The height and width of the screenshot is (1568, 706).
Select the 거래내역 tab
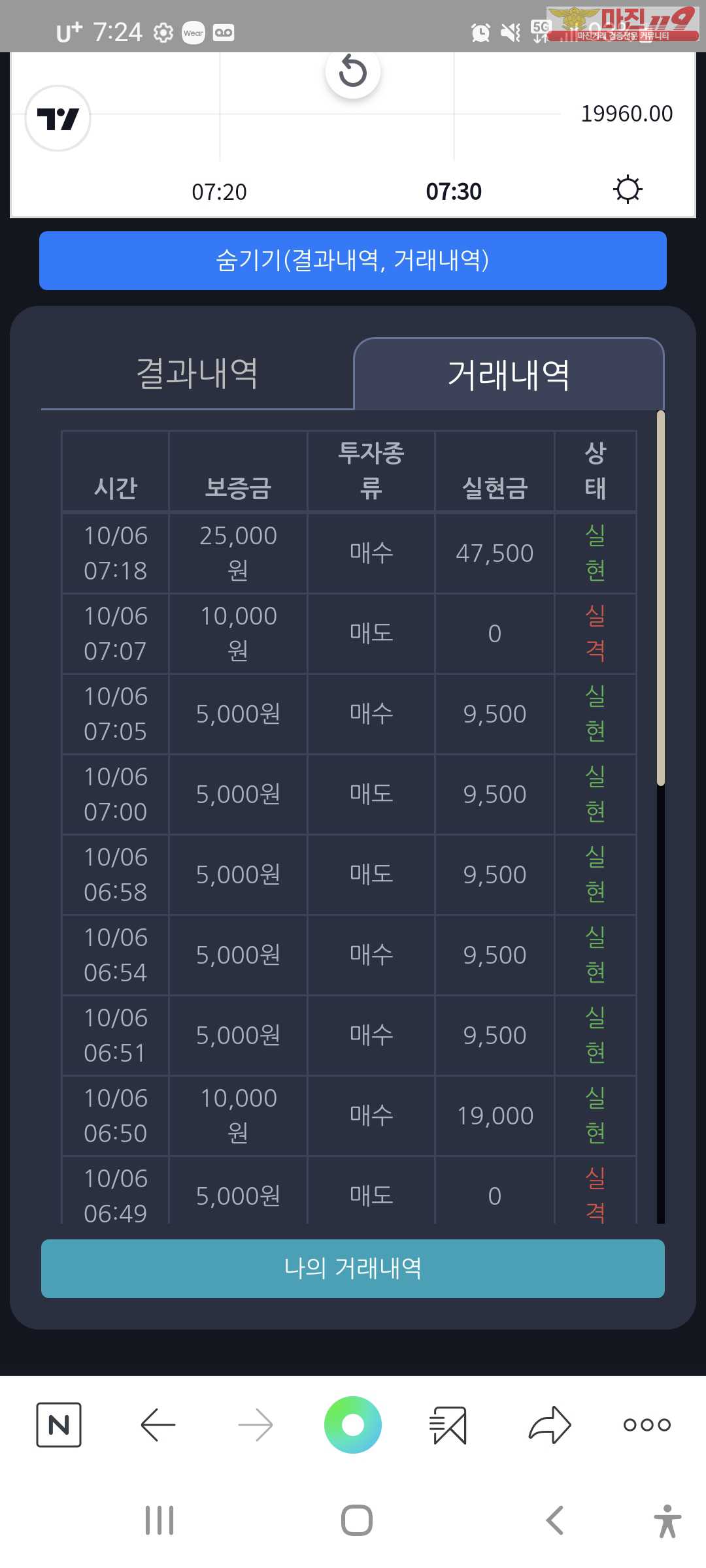[509, 374]
